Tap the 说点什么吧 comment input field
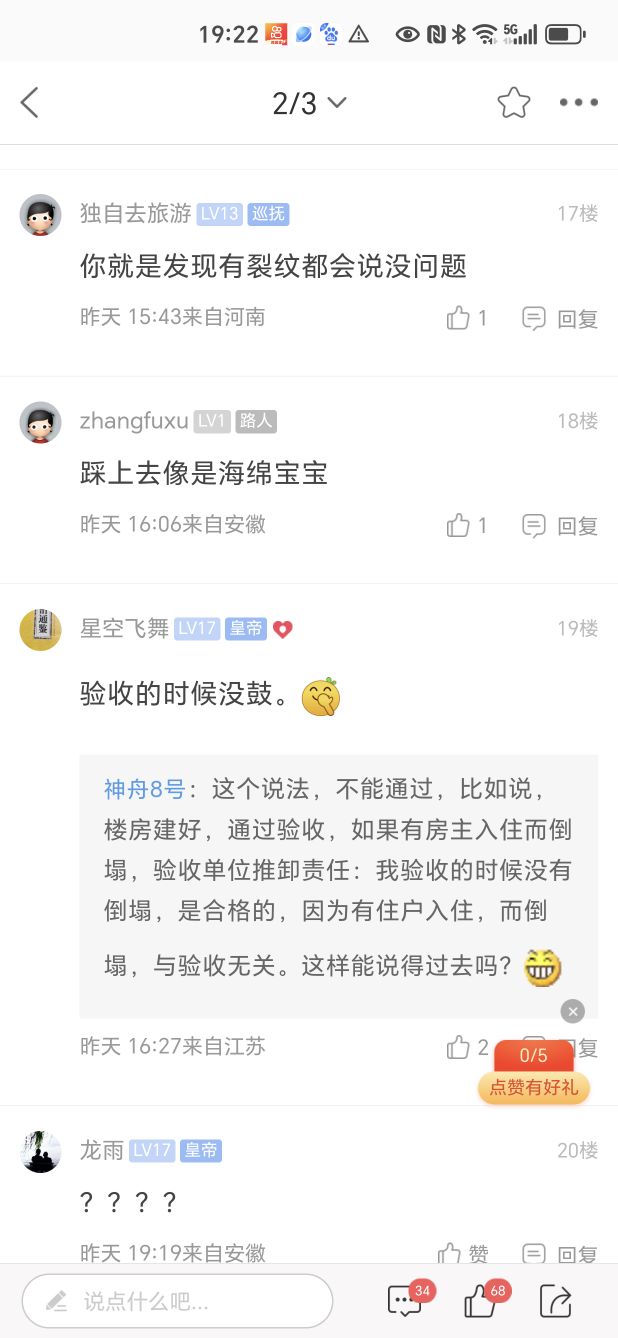The width and height of the screenshot is (618, 1338). click(177, 1301)
